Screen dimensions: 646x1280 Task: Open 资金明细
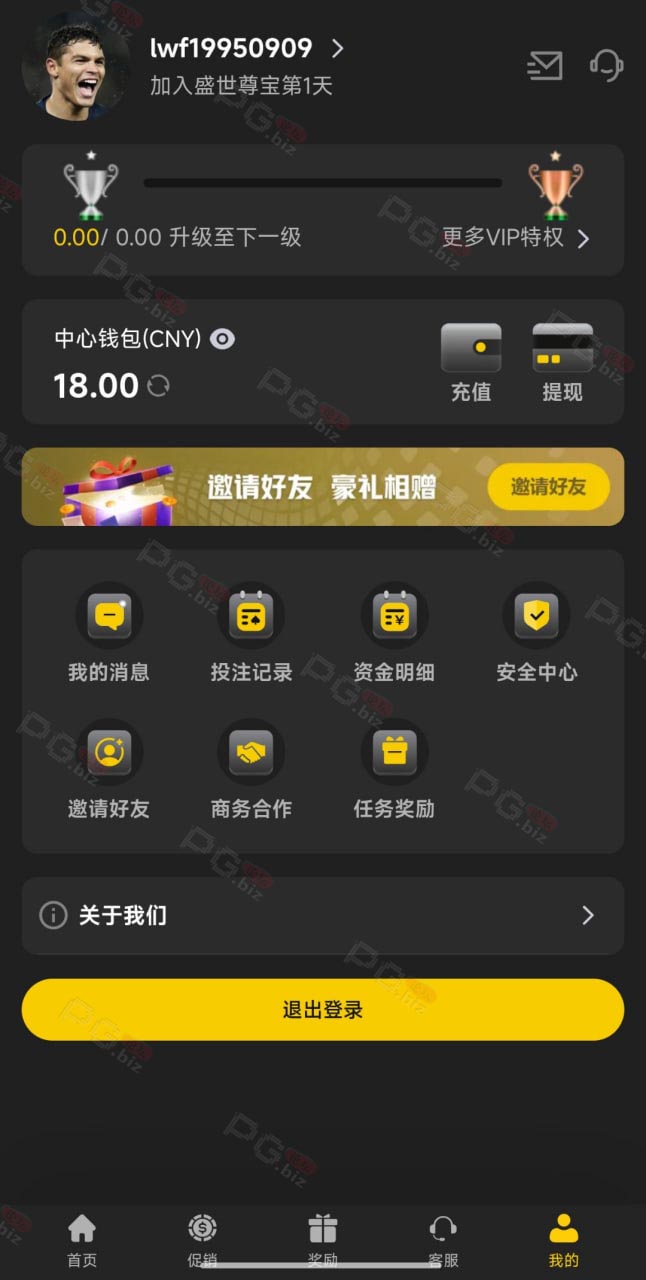394,635
